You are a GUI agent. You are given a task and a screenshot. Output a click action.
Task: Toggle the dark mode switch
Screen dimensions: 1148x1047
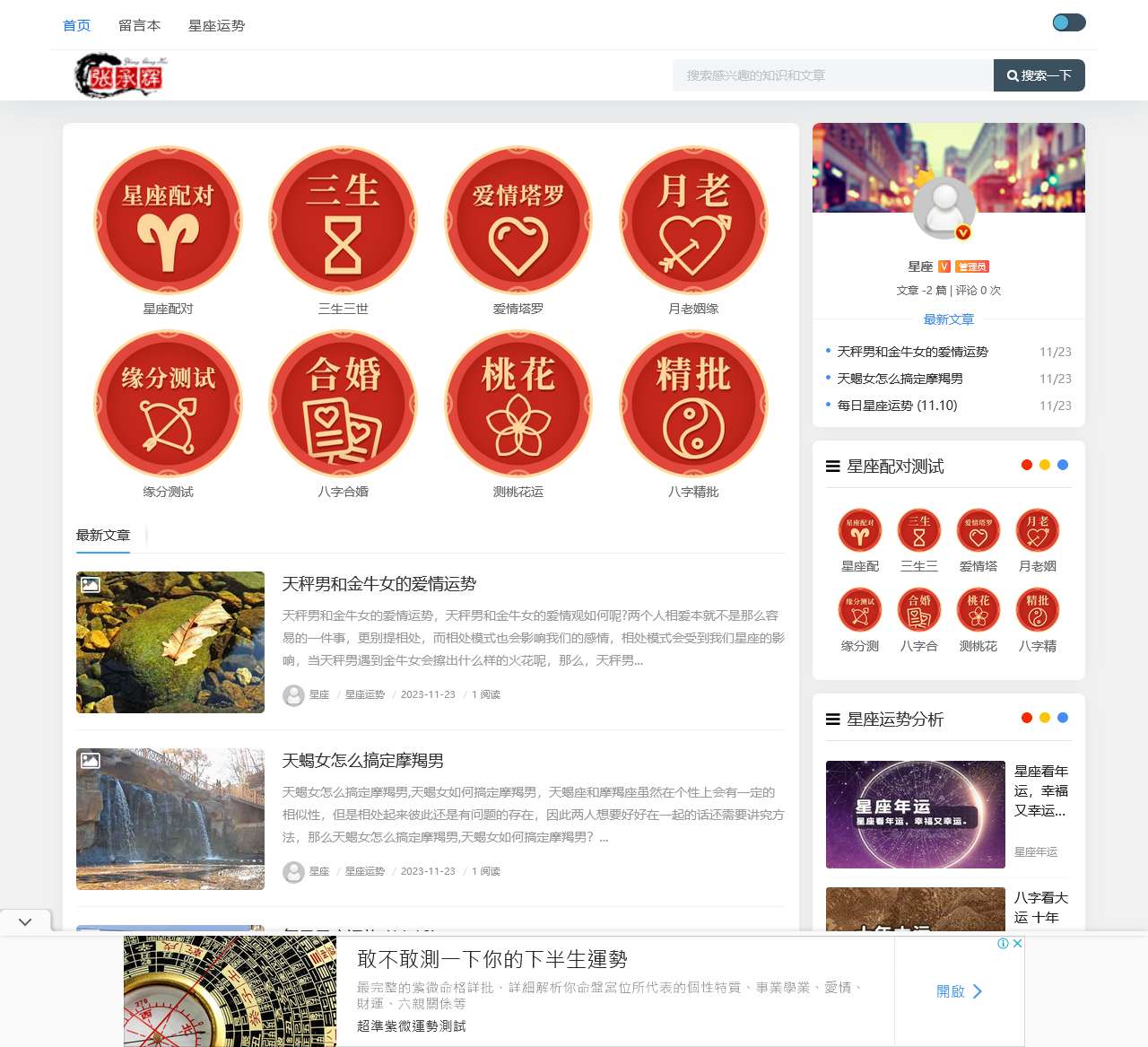[x=1068, y=22]
